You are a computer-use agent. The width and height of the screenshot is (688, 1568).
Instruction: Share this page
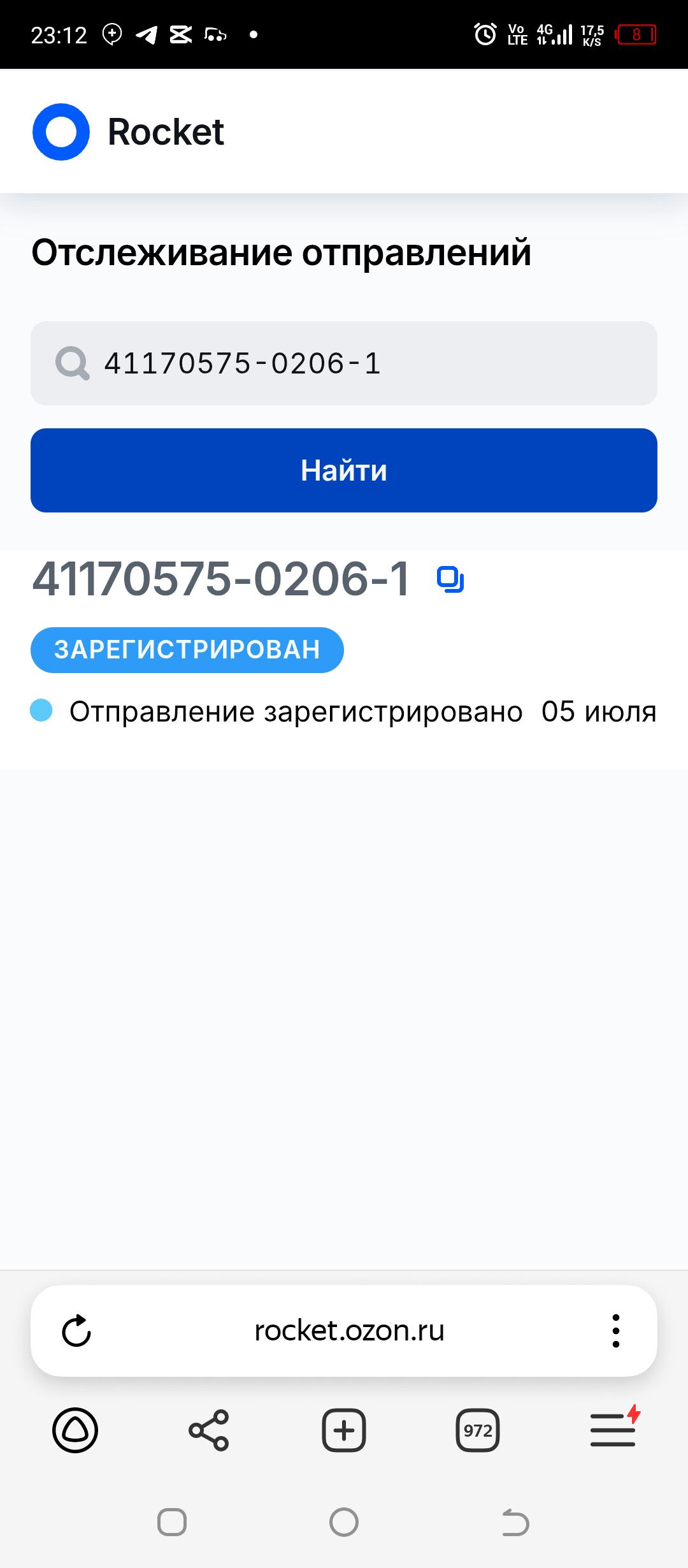click(209, 1431)
